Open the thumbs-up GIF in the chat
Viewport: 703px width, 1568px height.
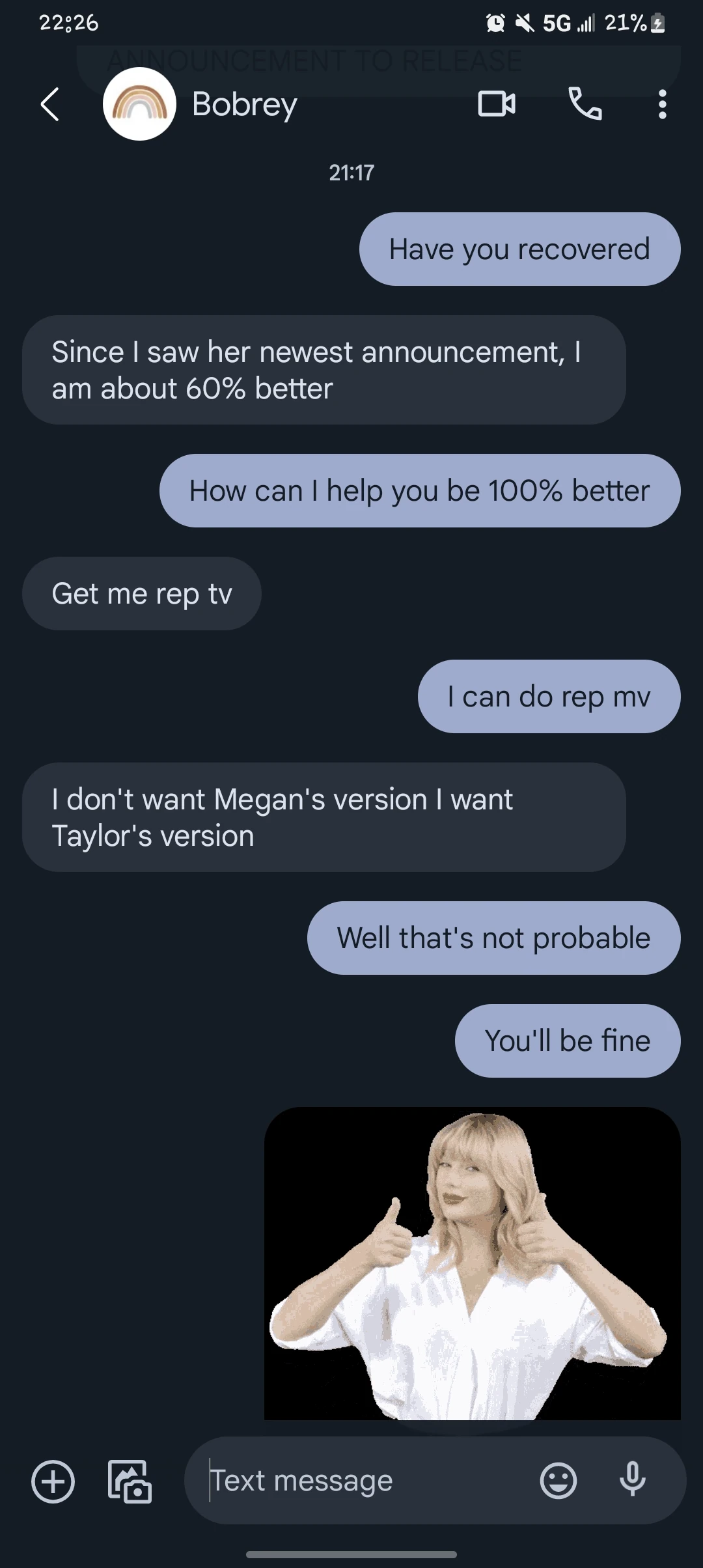(x=472, y=1263)
